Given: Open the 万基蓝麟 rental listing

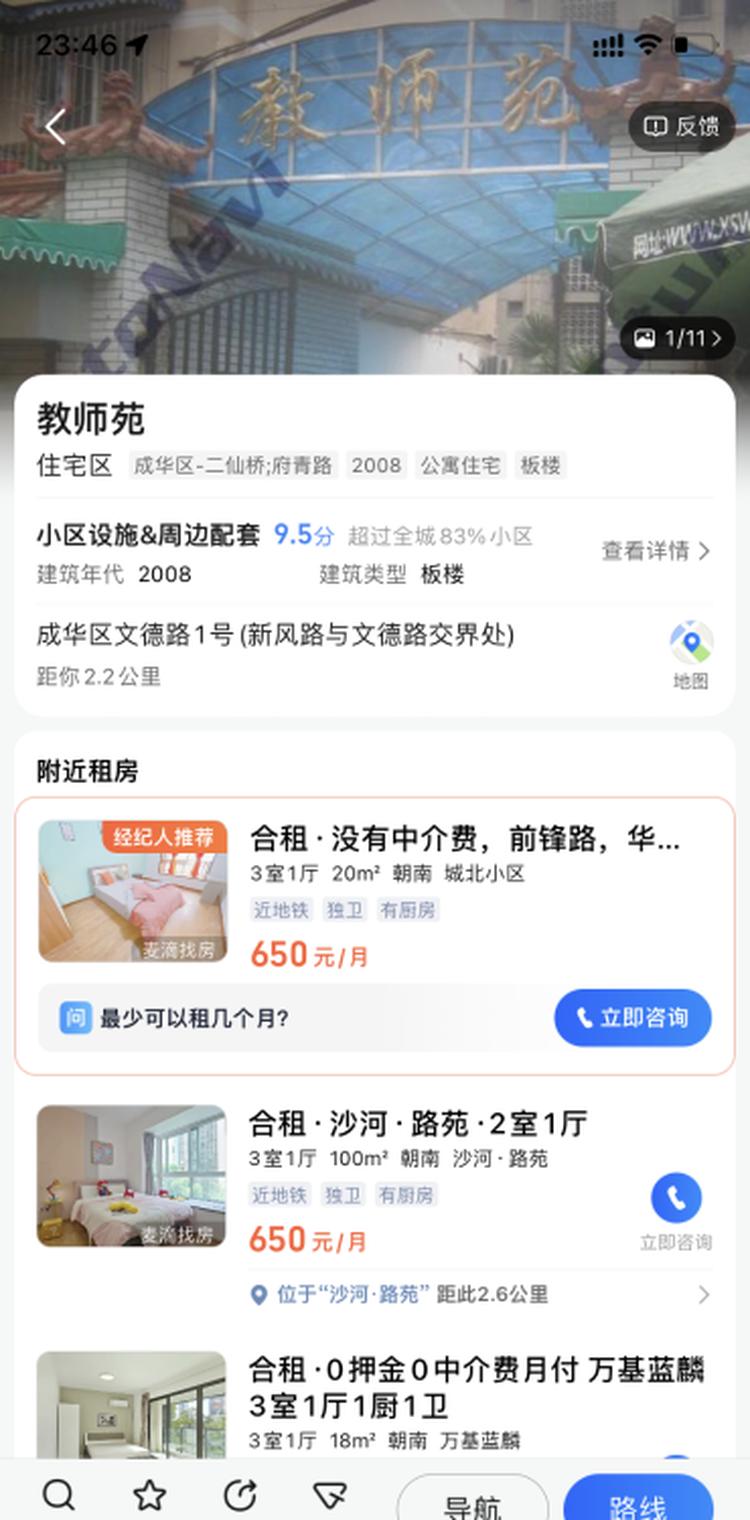Looking at the screenshot, I should pos(374,1402).
